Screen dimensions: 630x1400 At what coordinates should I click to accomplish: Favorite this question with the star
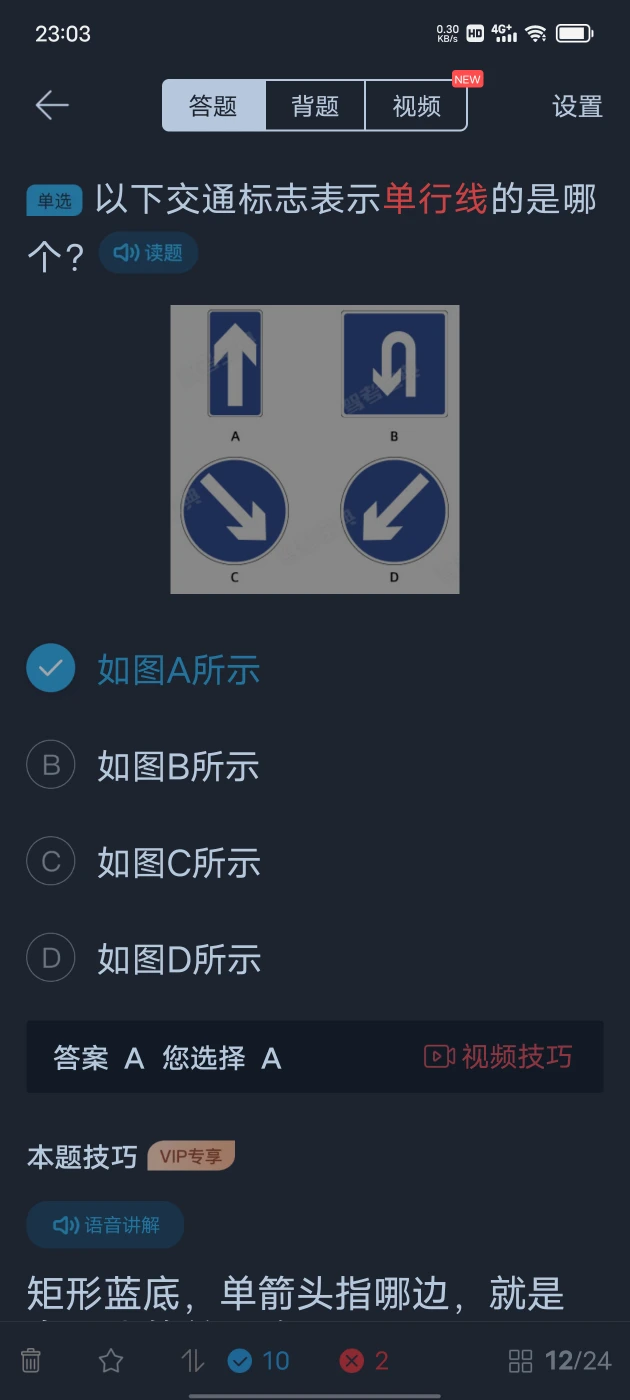[111, 1360]
